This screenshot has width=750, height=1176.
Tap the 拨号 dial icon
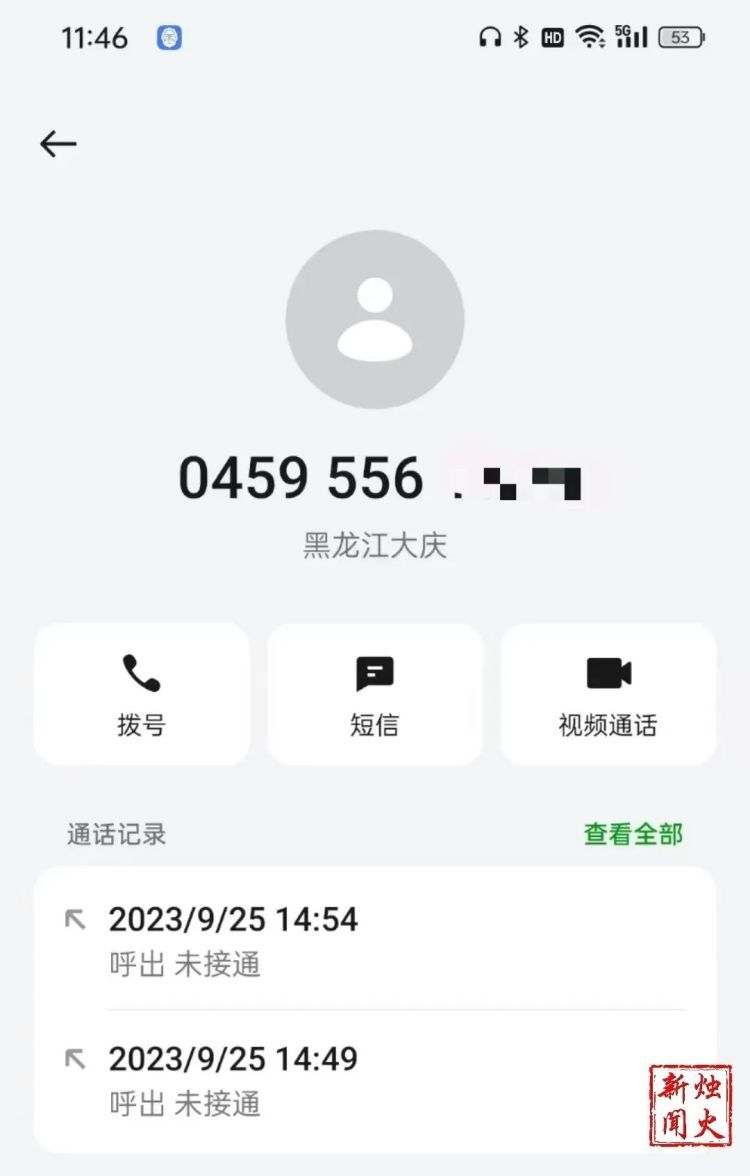coord(141,693)
